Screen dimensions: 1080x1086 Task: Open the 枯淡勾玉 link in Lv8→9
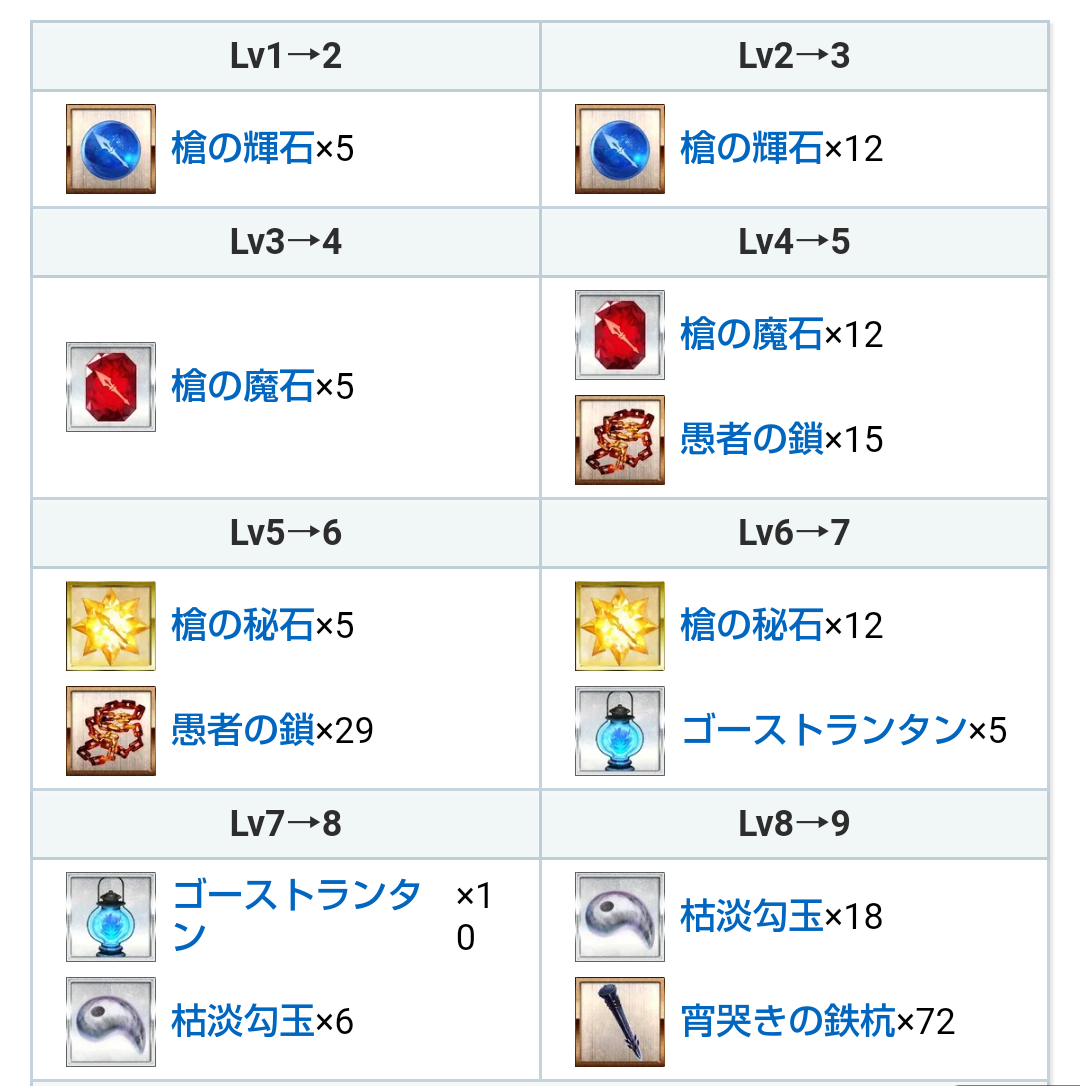(x=752, y=916)
